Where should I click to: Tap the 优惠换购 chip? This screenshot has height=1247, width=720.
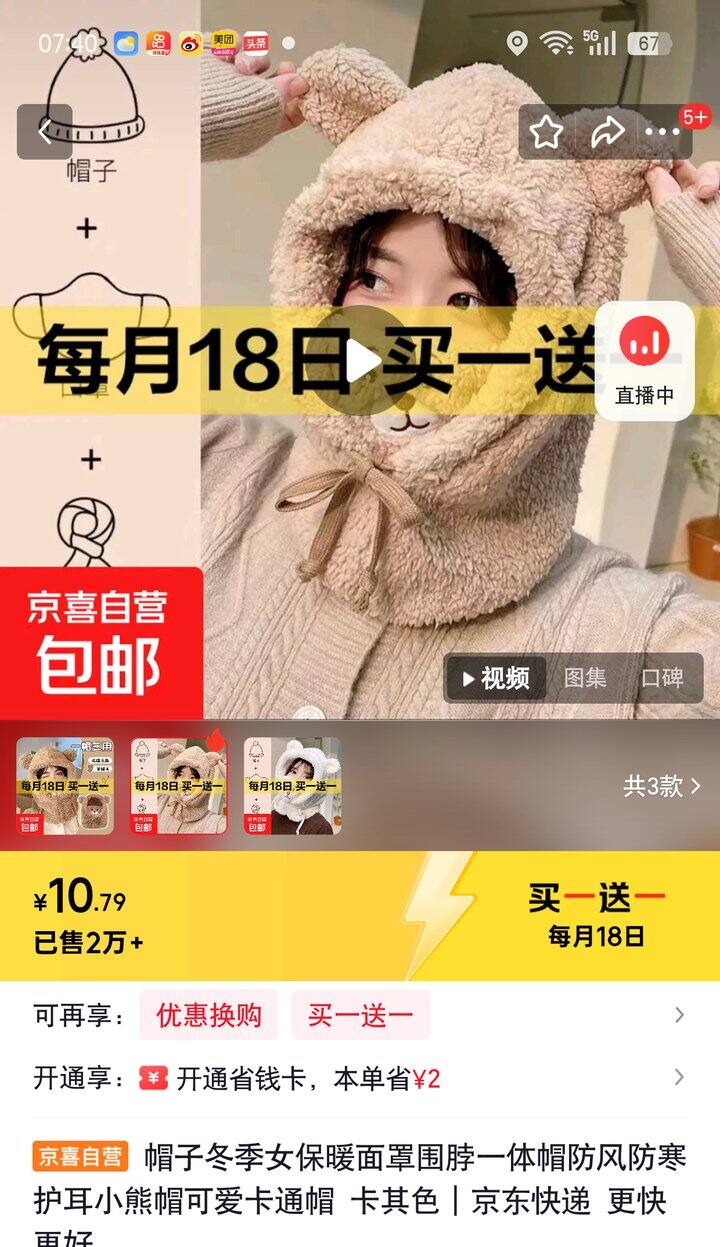click(209, 1015)
